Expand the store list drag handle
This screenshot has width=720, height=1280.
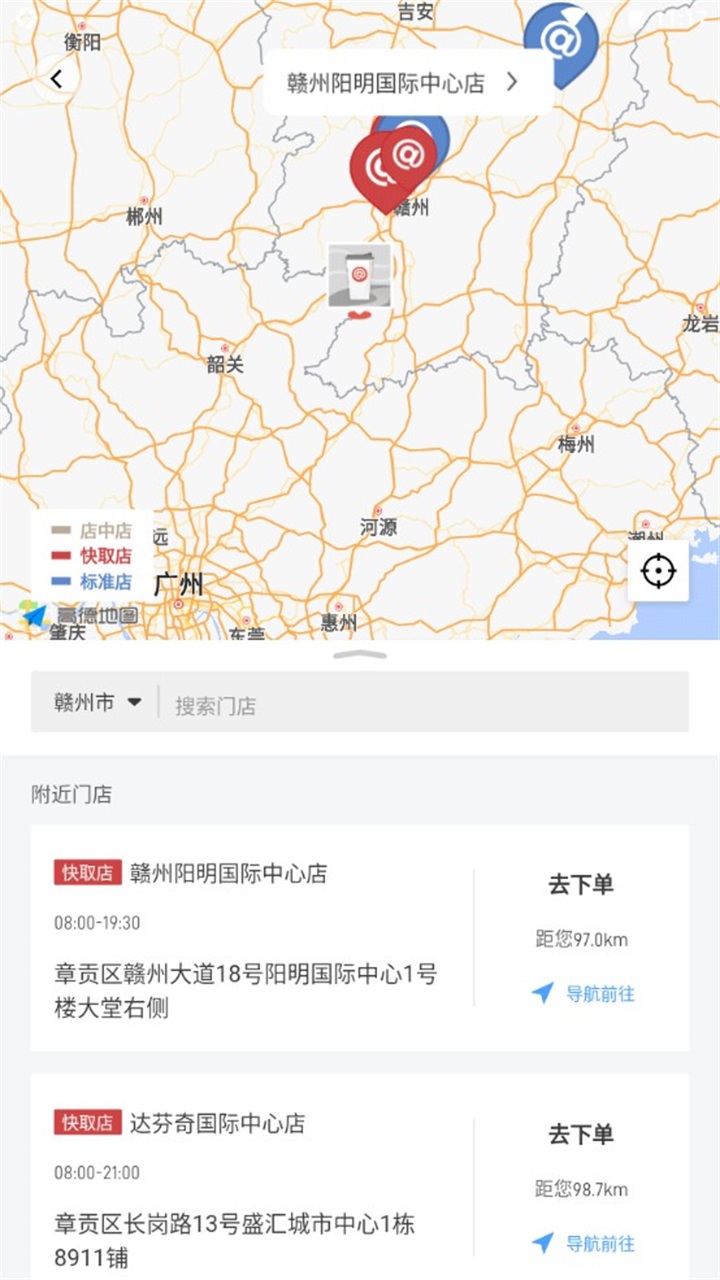pyautogui.click(x=360, y=655)
